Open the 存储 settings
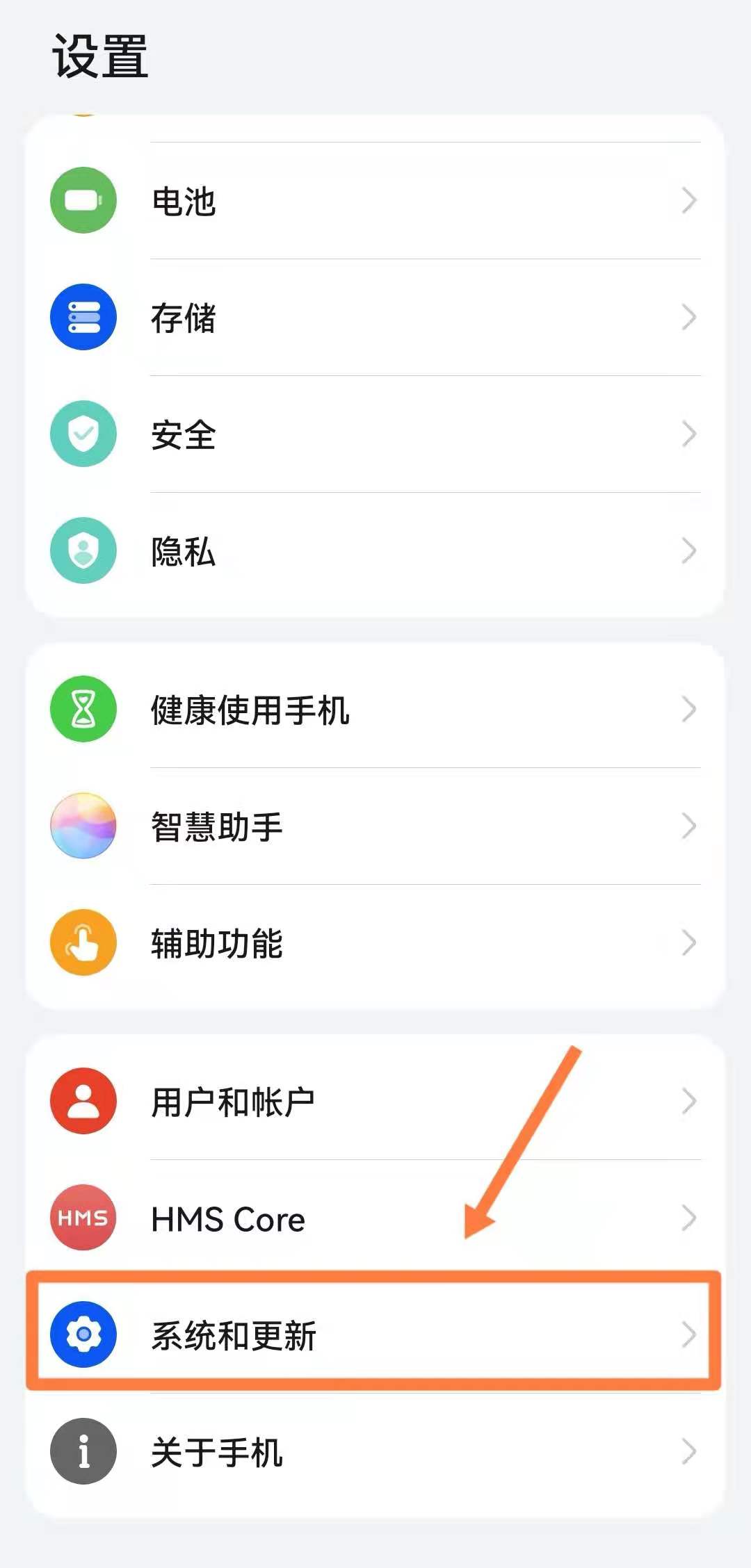Screen dimensions: 751x1568 [x=375, y=317]
